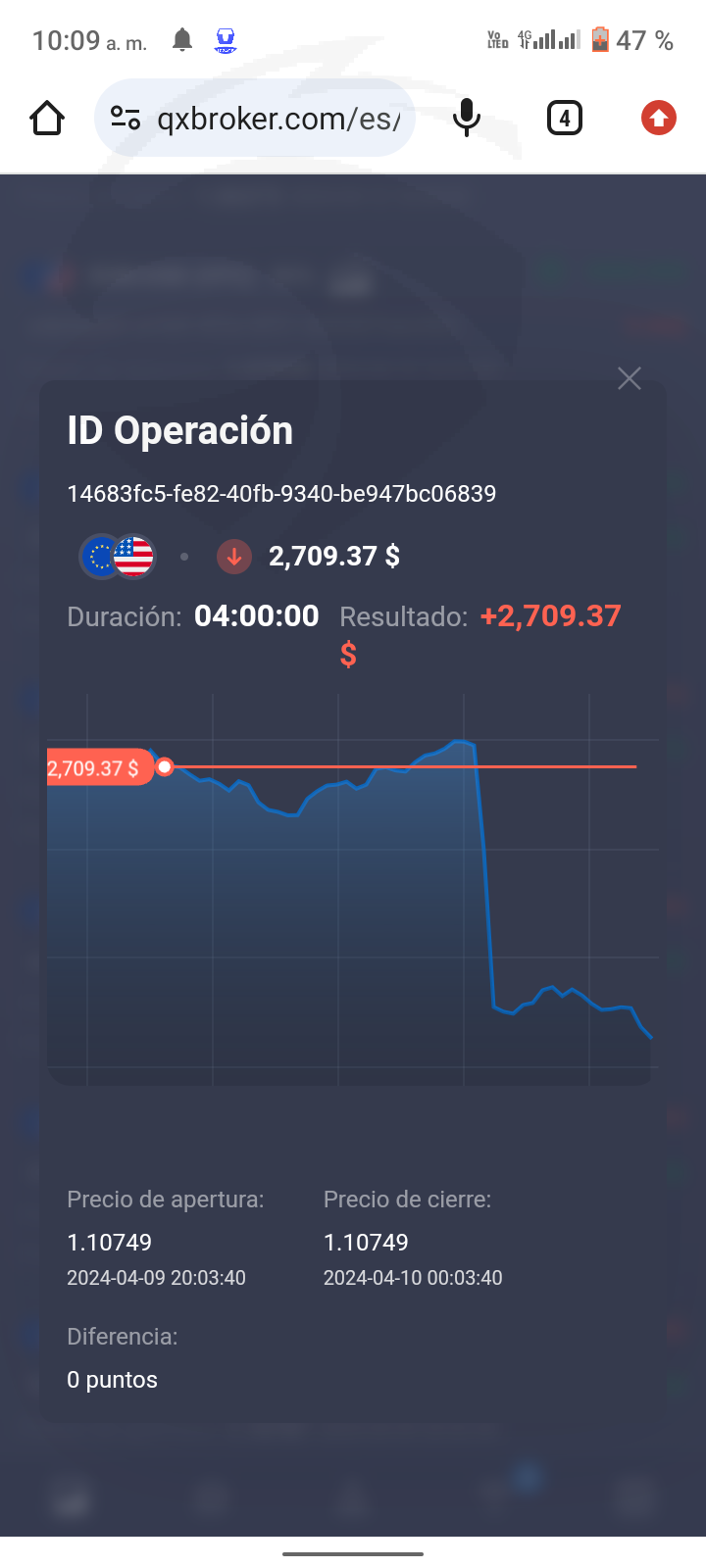Go to the browser home page
This screenshot has height=1568, width=706.
[47, 119]
